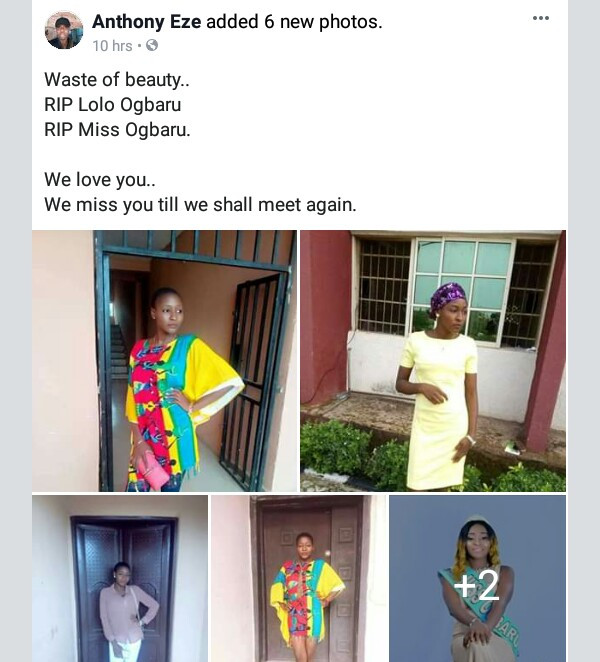Open the 10 hrs timestamp link
The image size is (600, 662).
pos(112,46)
